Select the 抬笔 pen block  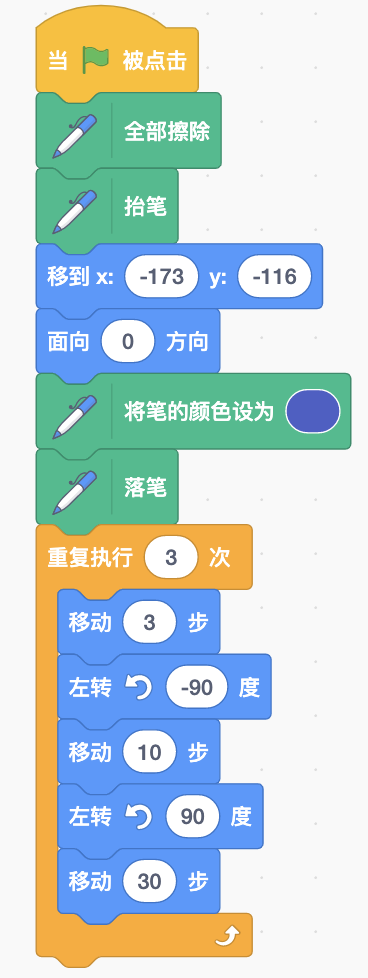(x=107, y=206)
